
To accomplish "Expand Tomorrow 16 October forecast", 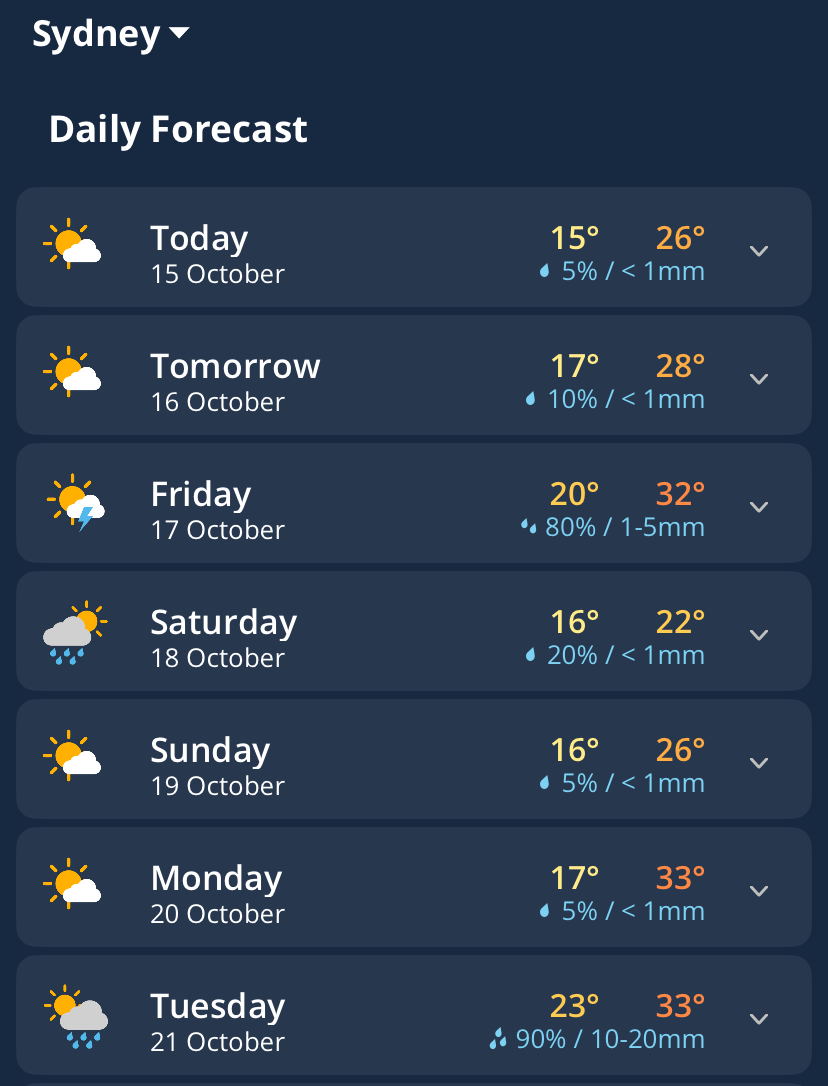I will click(759, 378).
